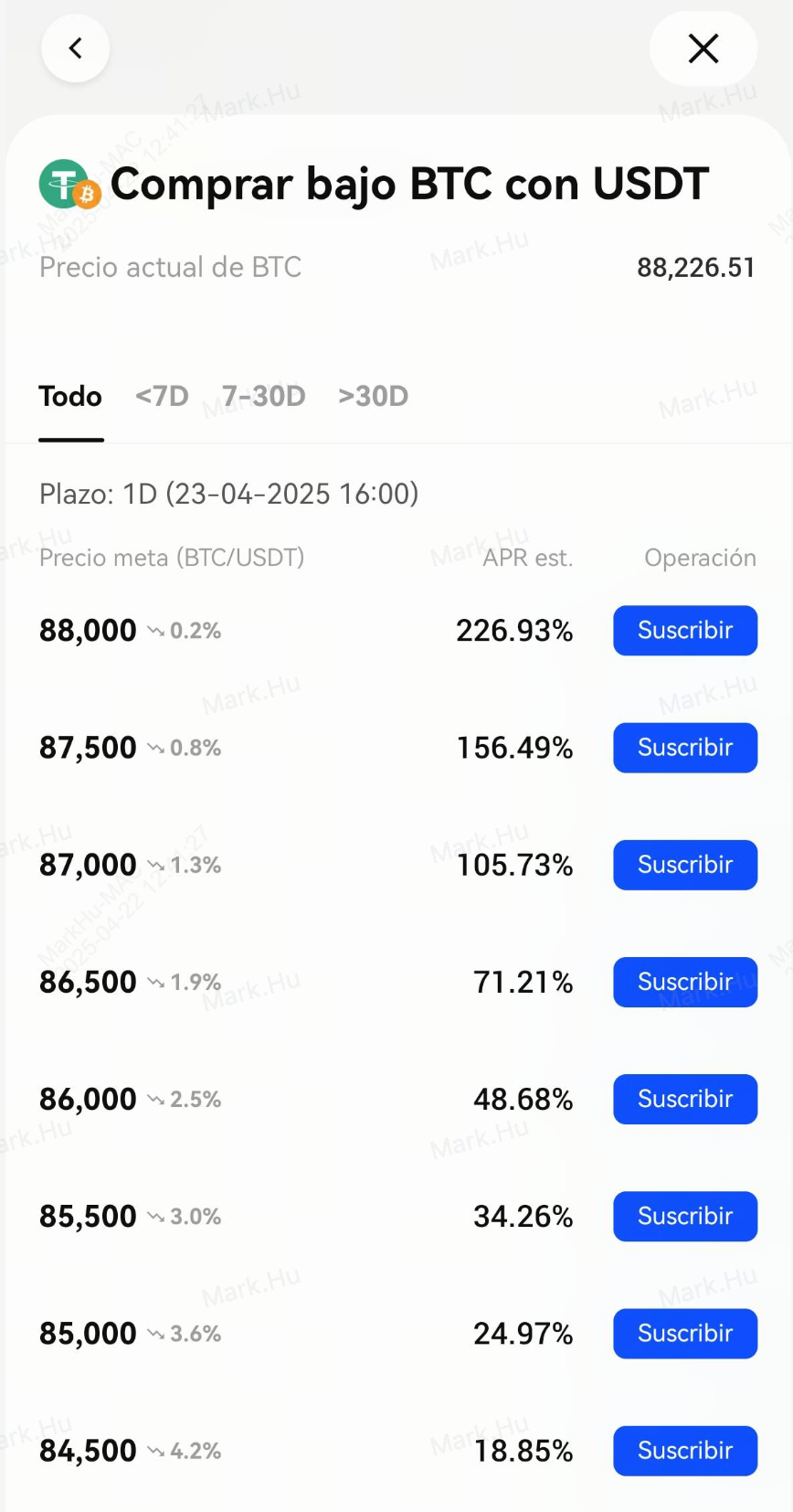
Task: Subscribe to the 85,500 target offer
Action: pyautogui.click(x=685, y=1216)
